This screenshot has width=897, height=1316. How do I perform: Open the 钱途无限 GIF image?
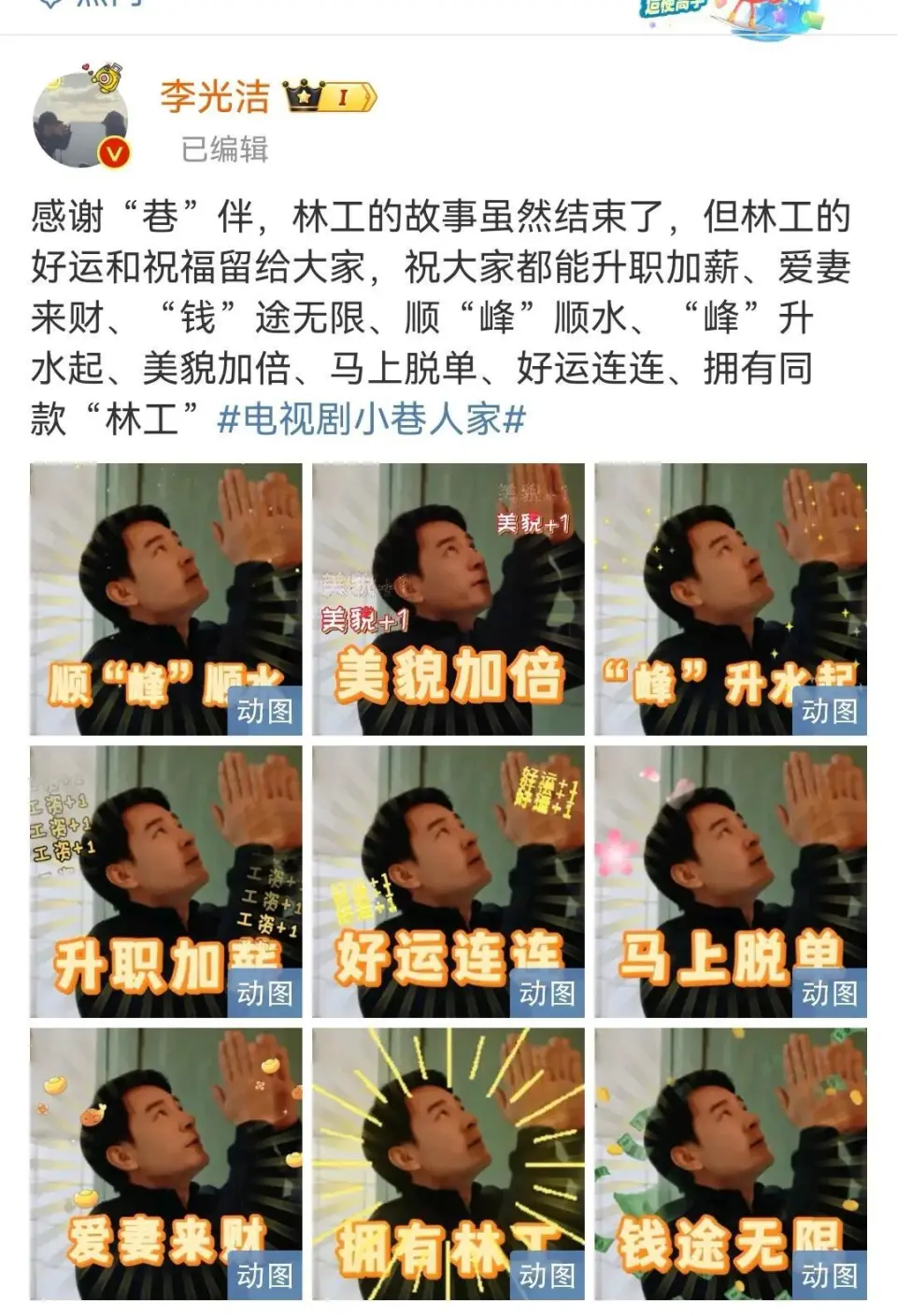coord(731,1163)
